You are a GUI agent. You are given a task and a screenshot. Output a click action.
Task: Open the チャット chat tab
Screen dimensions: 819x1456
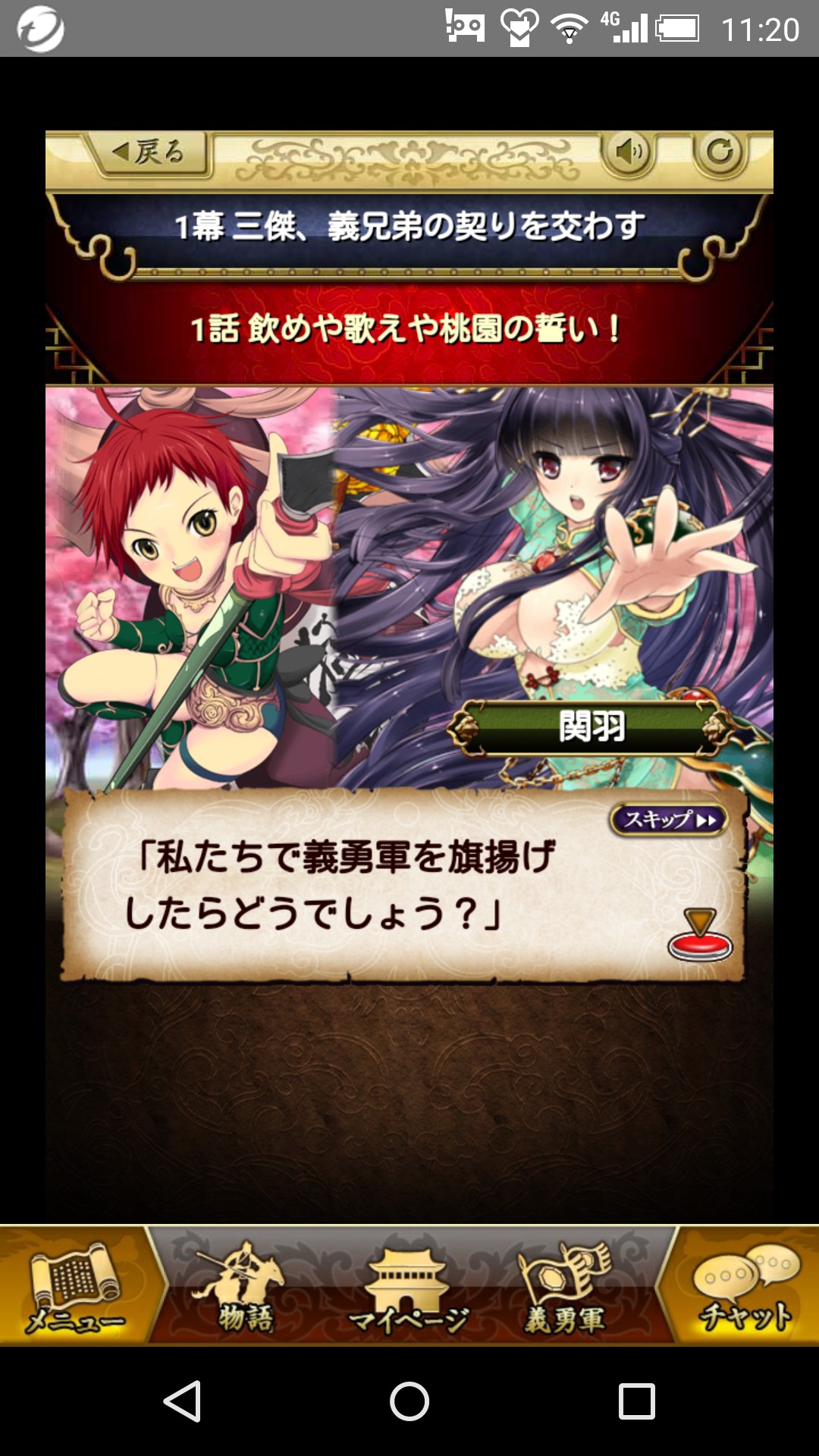click(x=745, y=1286)
